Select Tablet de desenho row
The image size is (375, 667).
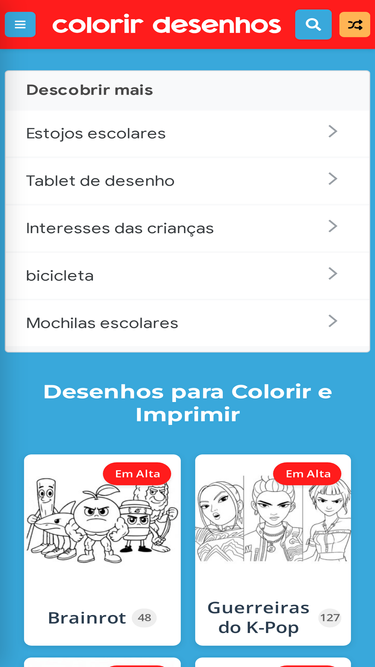pos(188,181)
